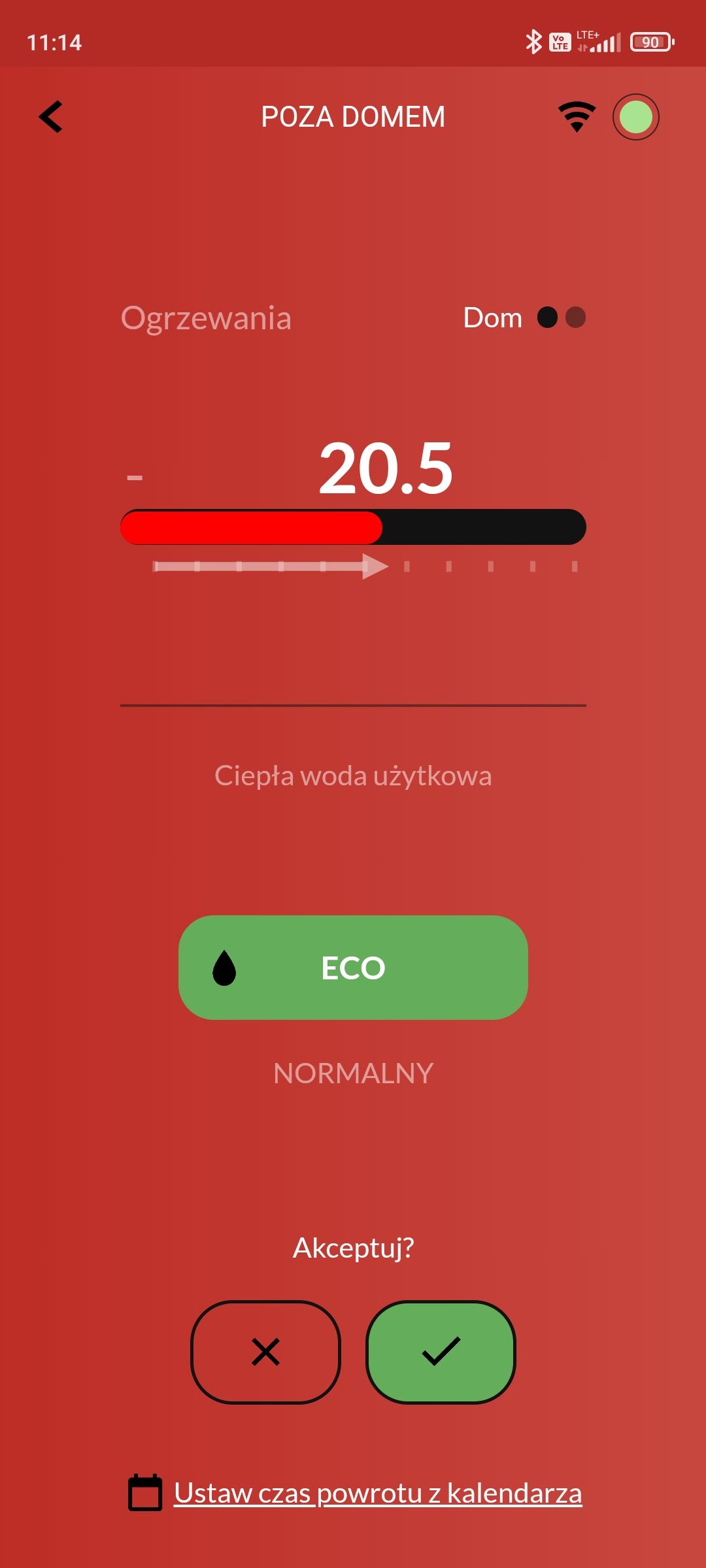This screenshot has width=706, height=1568.
Task: Tap the green status indicator circle
Action: pos(635,118)
